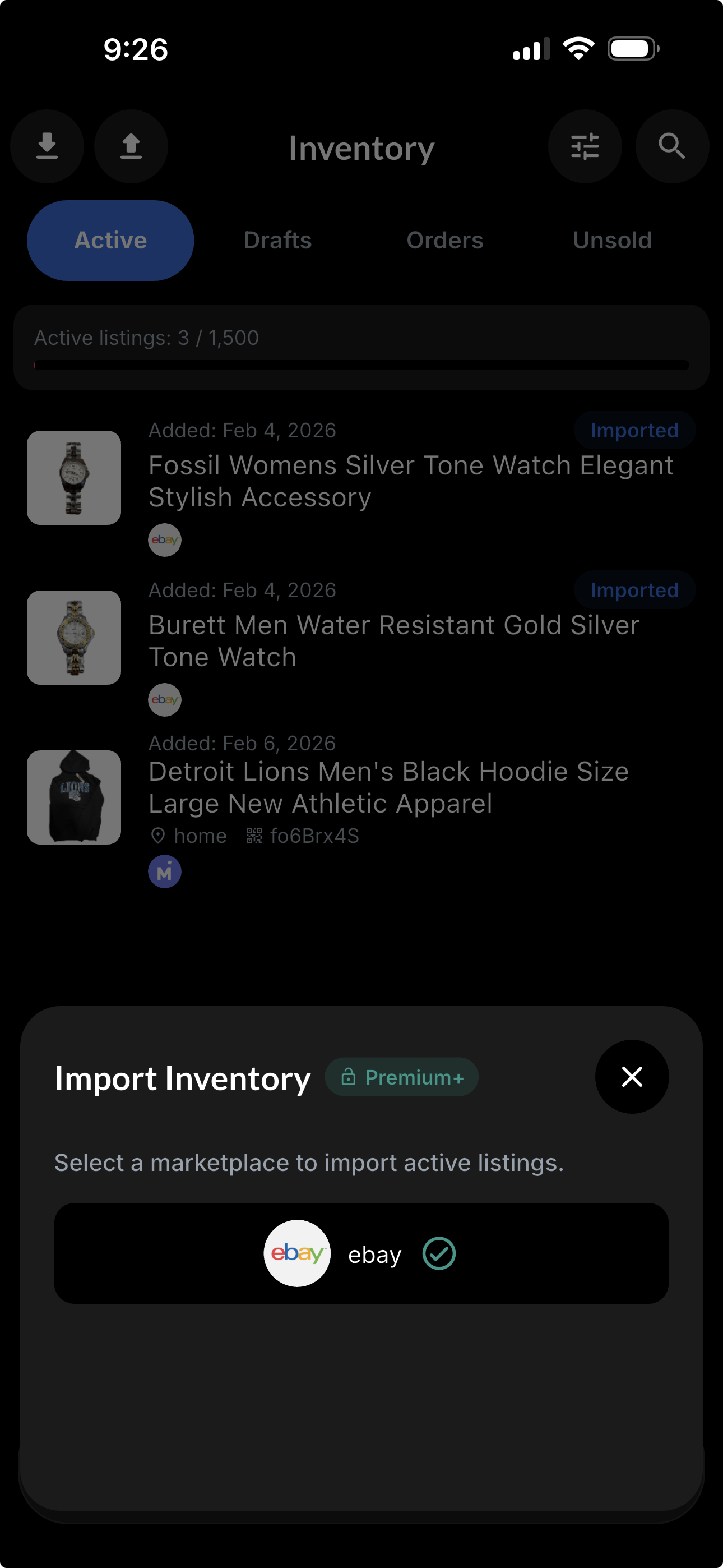
Task: Choose ebay as import marketplace
Action: [361, 1253]
